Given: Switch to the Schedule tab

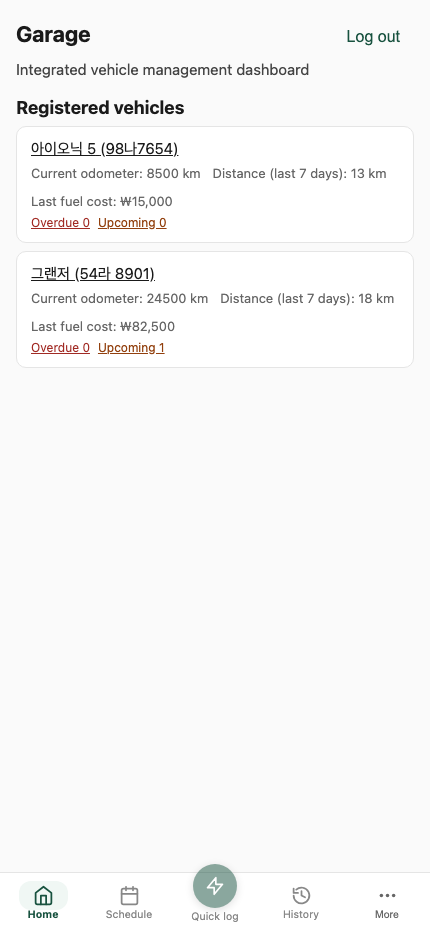Looking at the screenshot, I should point(129,902).
